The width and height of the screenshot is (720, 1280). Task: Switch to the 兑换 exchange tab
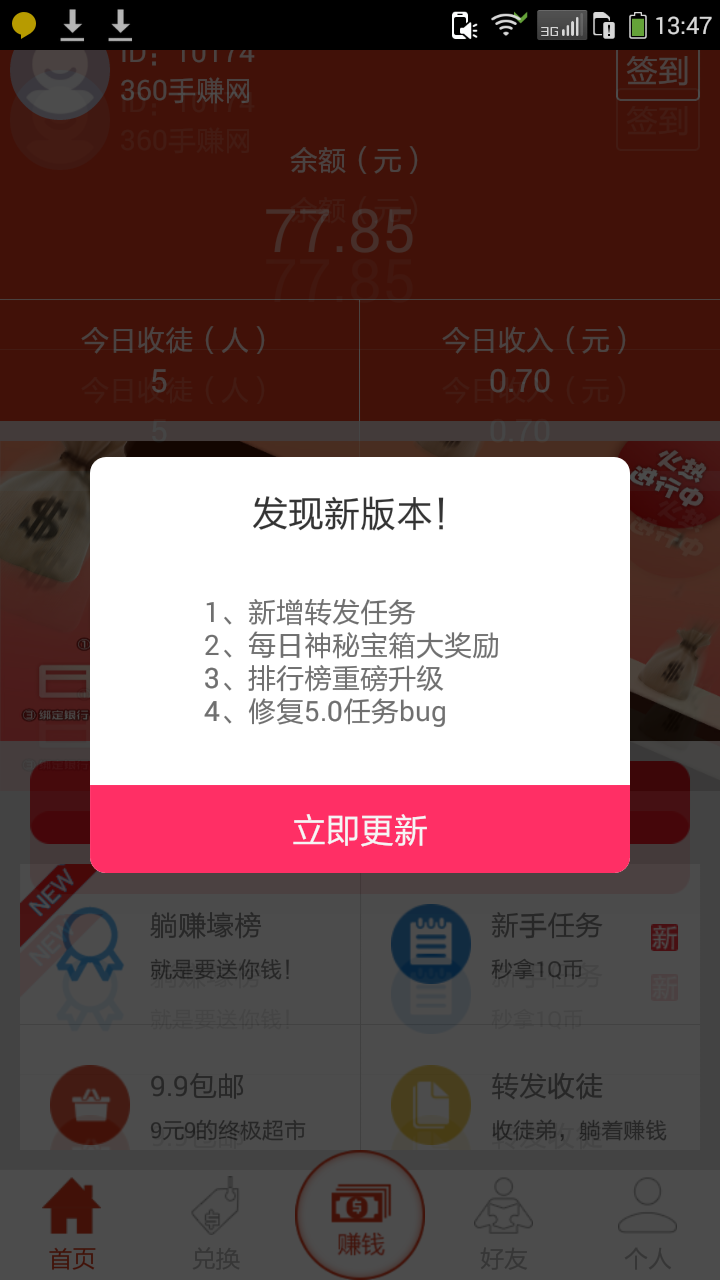(x=216, y=1225)
